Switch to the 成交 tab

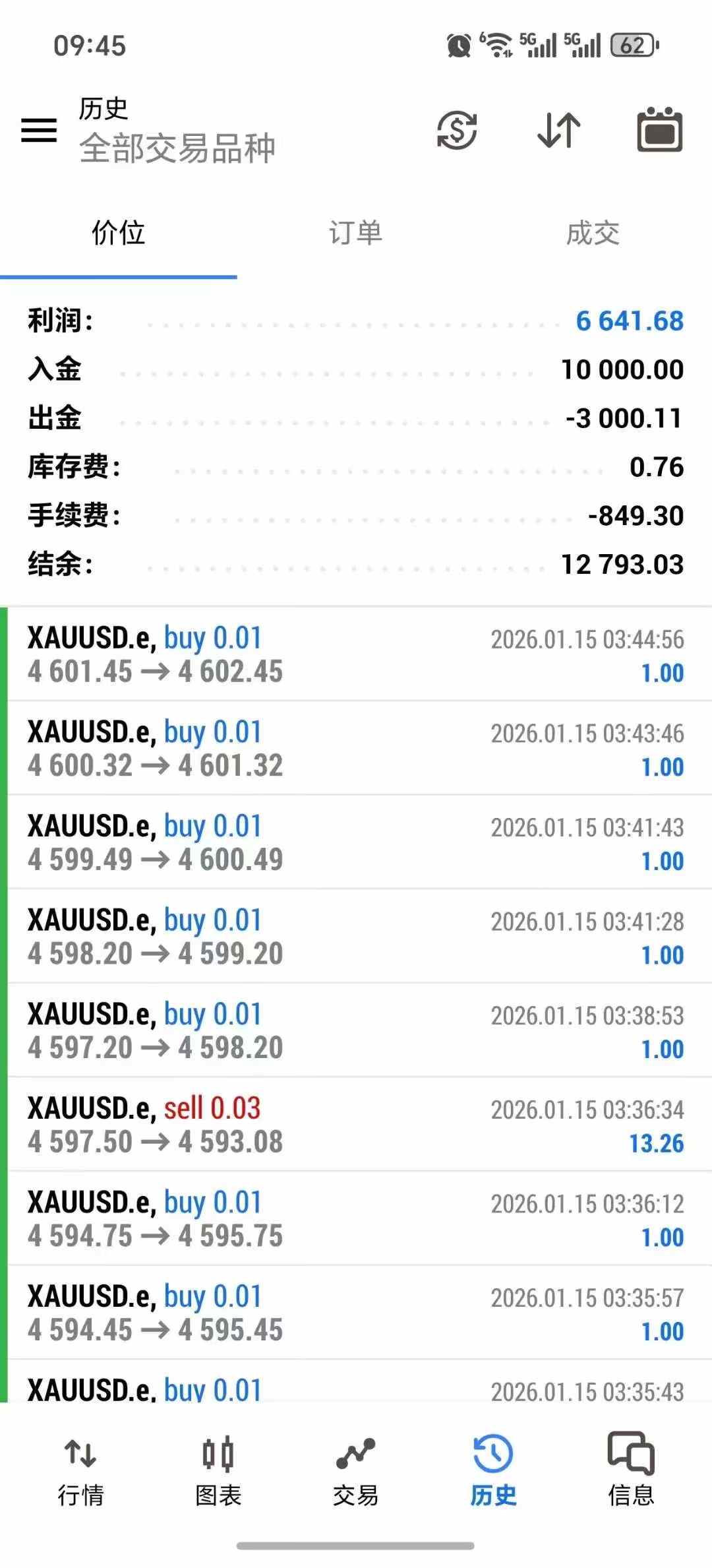point(593,234)
